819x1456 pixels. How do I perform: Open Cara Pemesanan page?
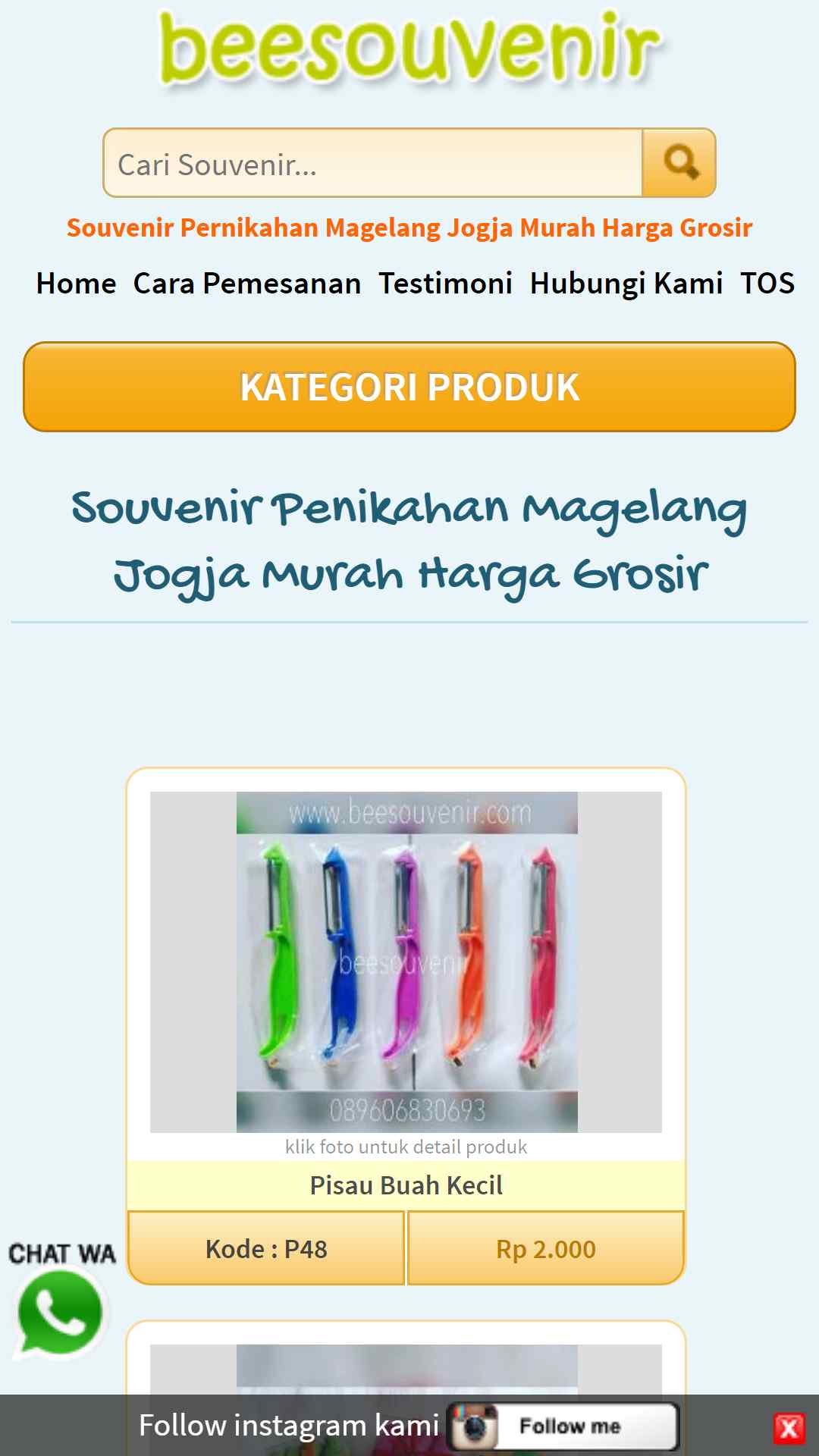247,284
